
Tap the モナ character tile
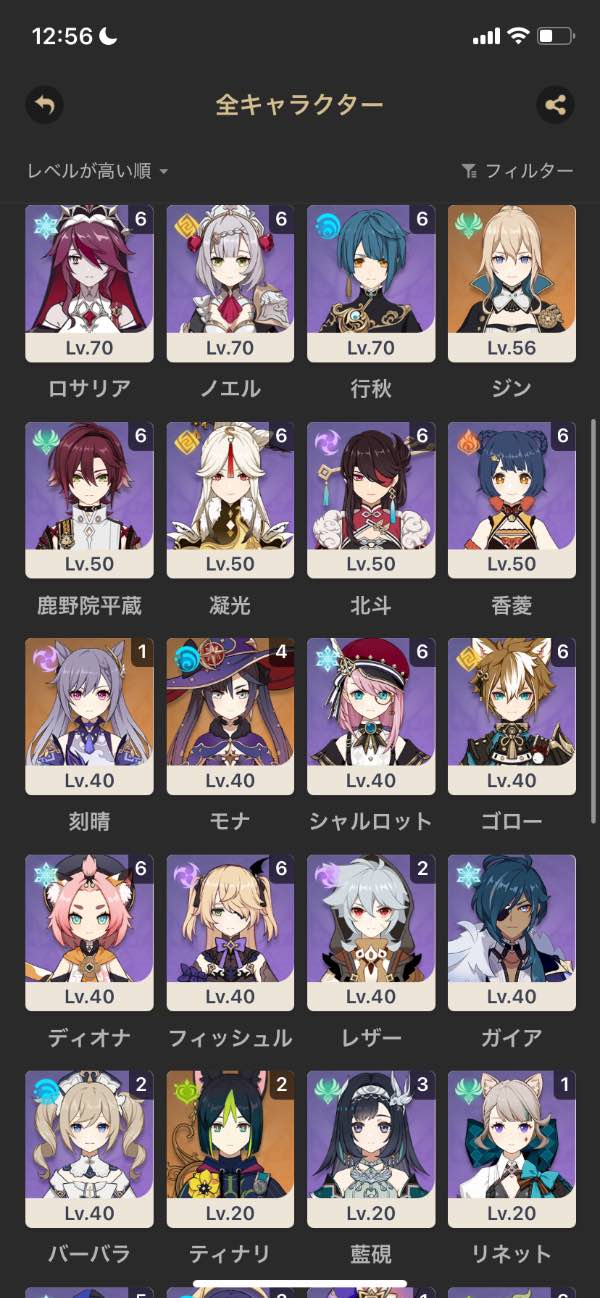click(x=230, y=716)
